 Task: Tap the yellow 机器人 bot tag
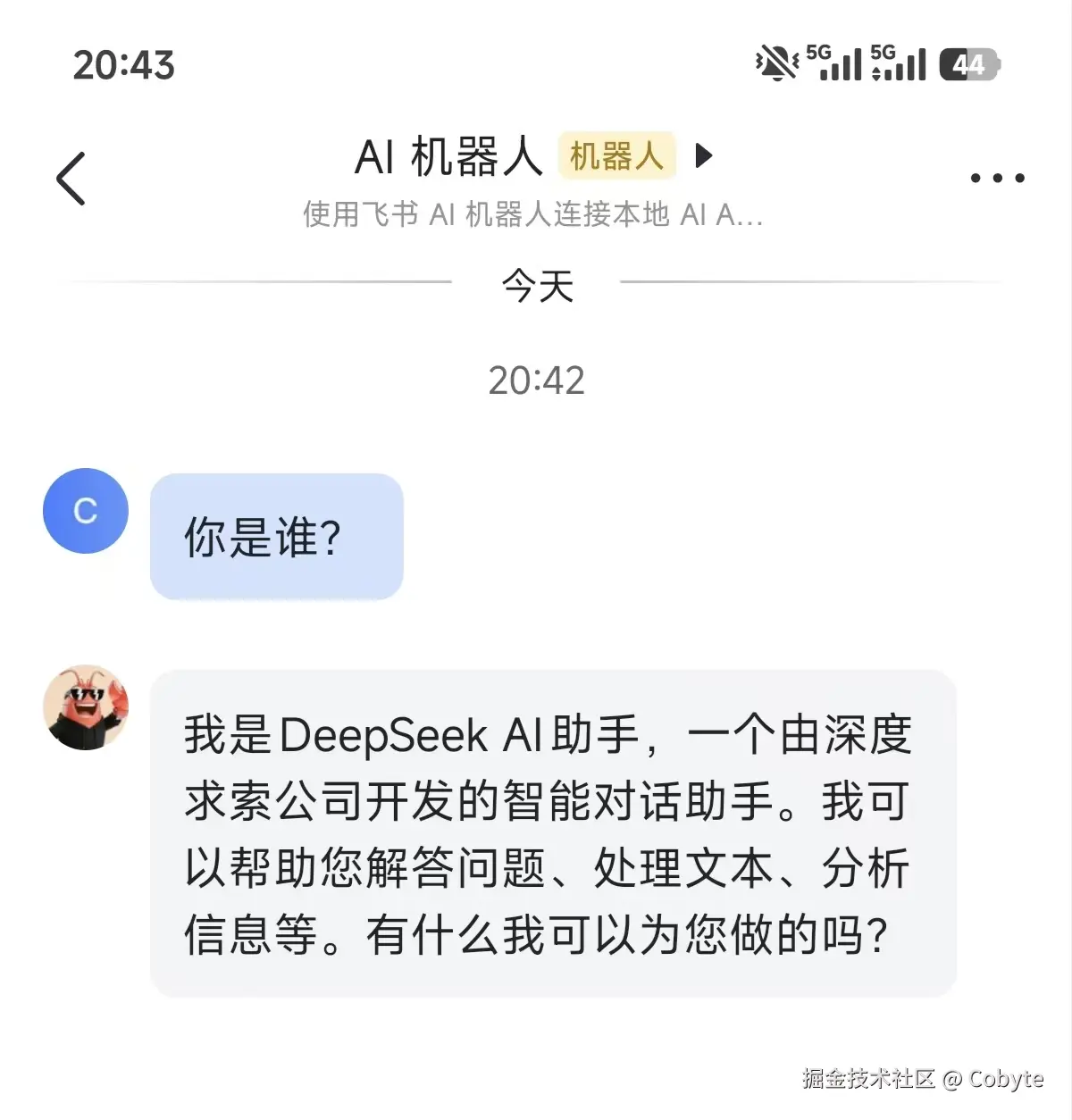[x=616, y=155]
